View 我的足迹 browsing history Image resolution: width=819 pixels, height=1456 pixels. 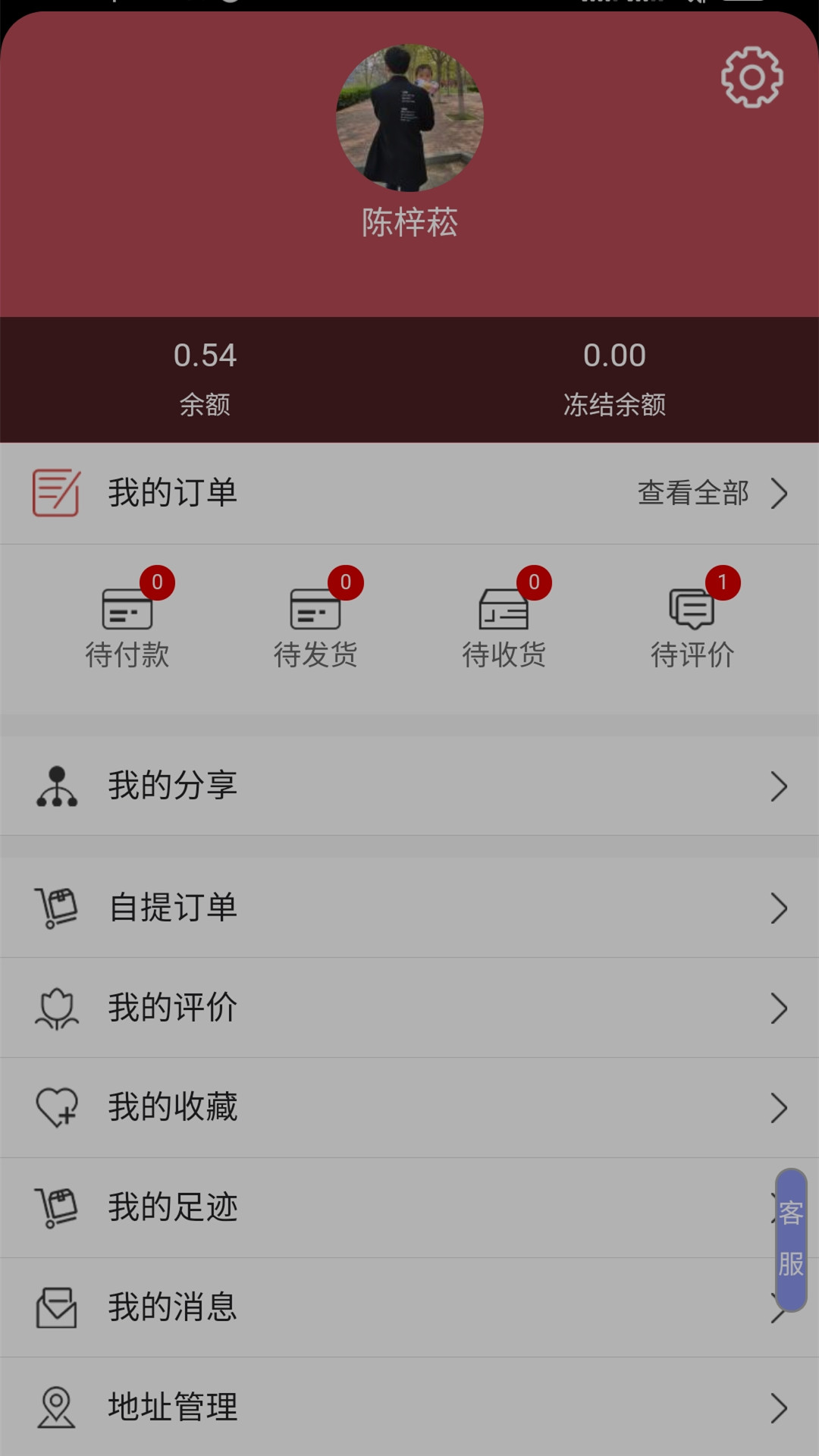click(x=379, y=1207)
